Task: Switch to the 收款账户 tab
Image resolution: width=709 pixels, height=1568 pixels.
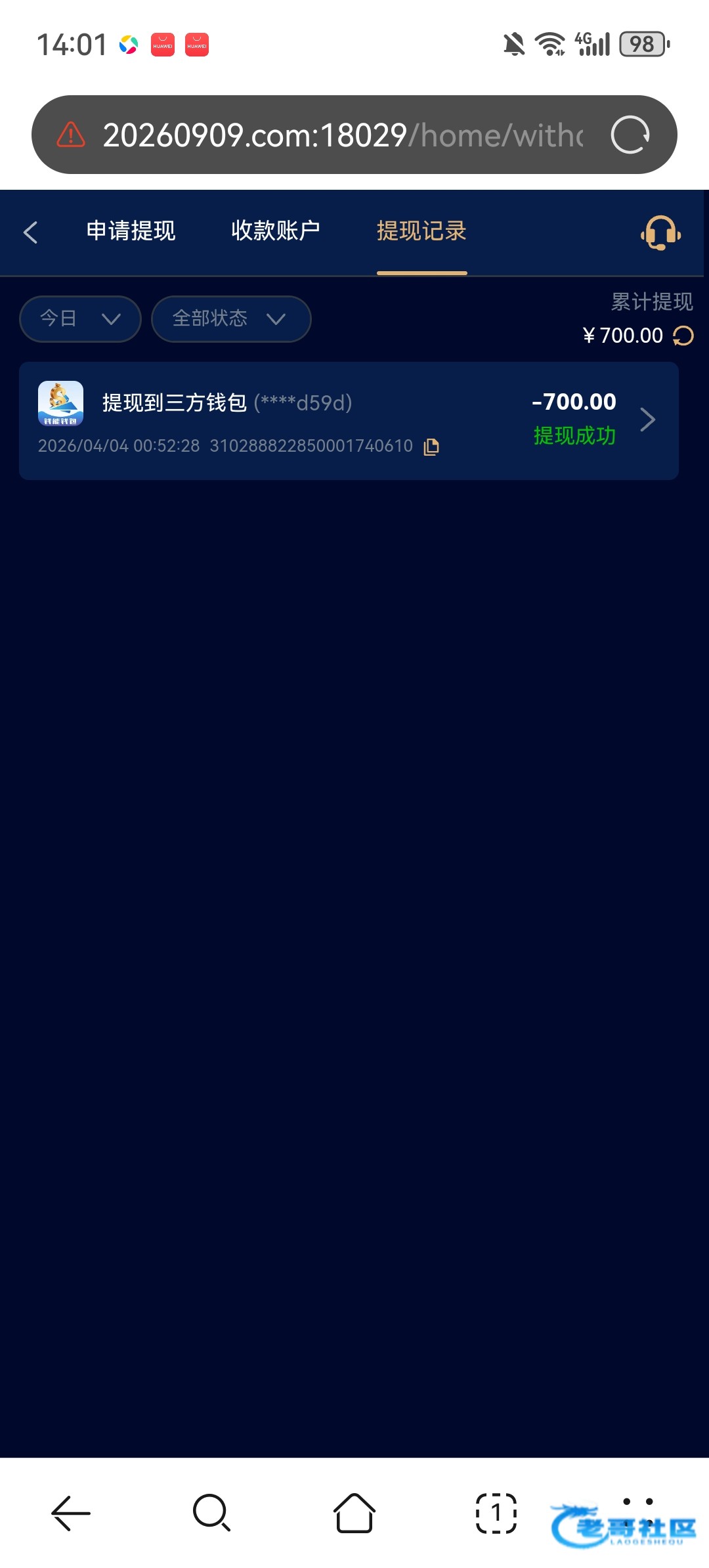Action: click(275, 231)
